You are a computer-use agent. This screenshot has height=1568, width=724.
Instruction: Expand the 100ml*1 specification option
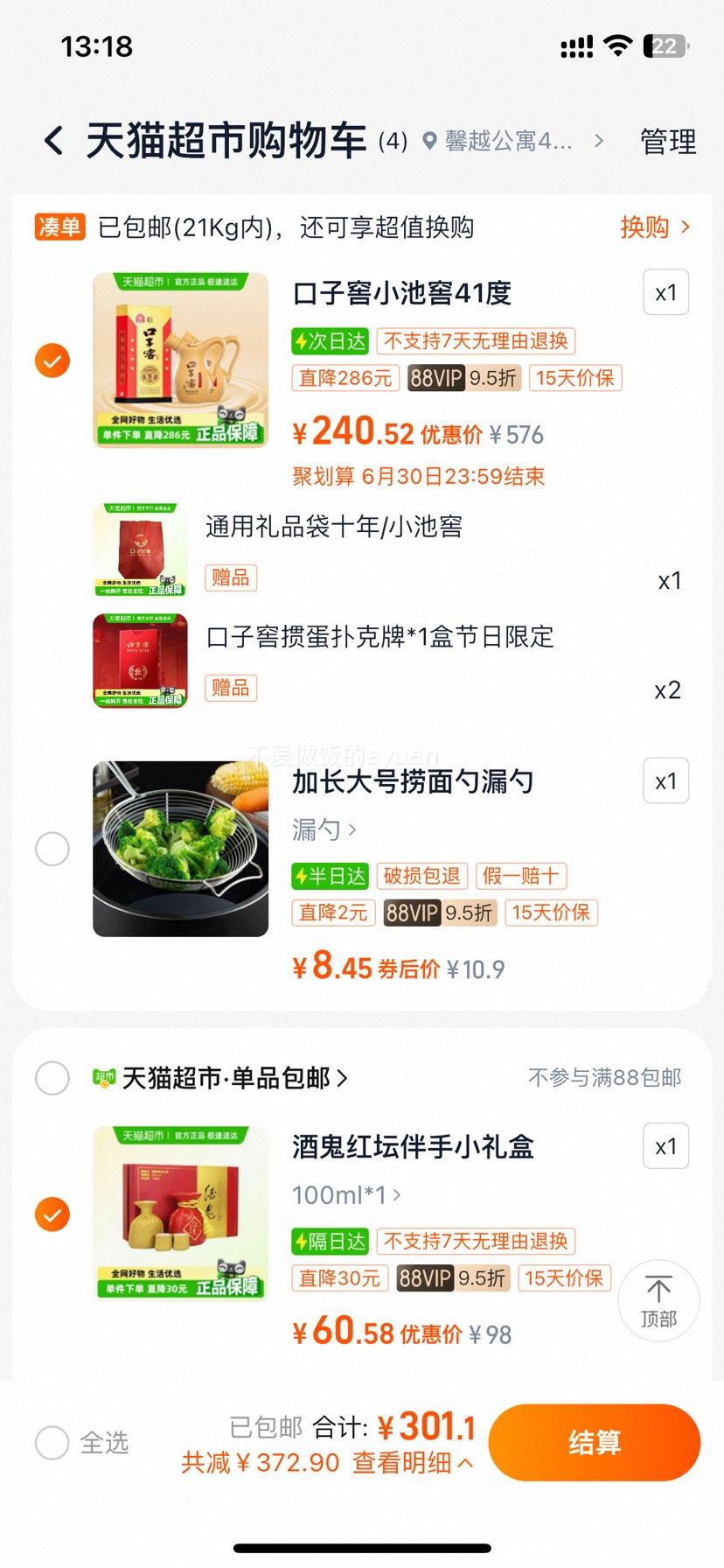coord(347,1194)
